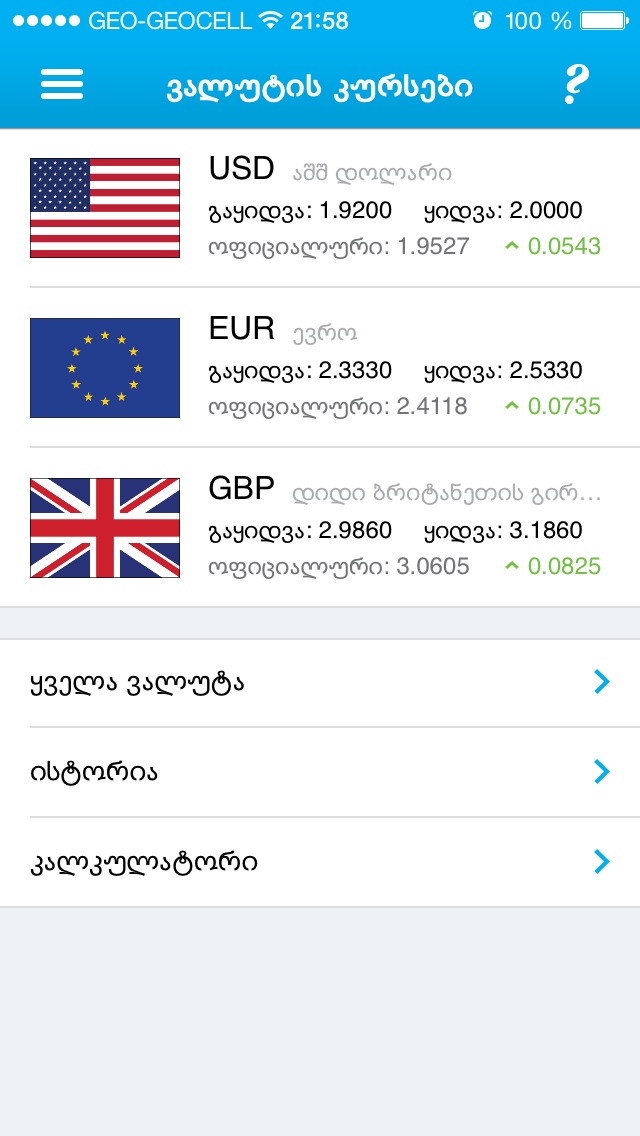Viewport: 640px width, 1136px height.
Task: Open the USD currency row
Action: tap(320, 208)
